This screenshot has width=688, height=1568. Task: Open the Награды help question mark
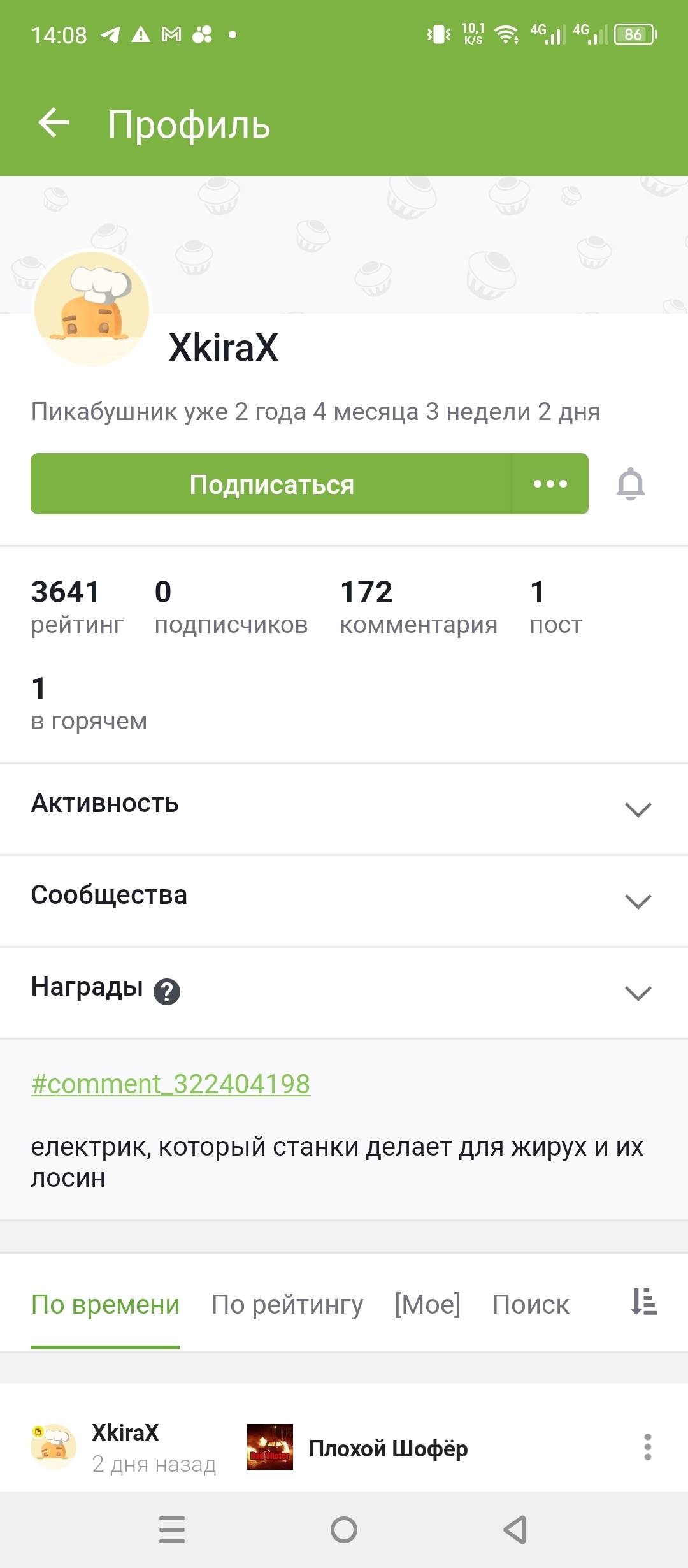167,991
